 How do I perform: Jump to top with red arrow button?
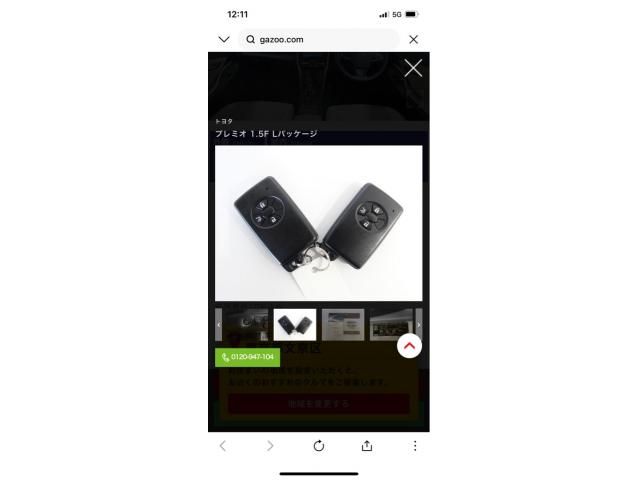click(x=409, y=345)
